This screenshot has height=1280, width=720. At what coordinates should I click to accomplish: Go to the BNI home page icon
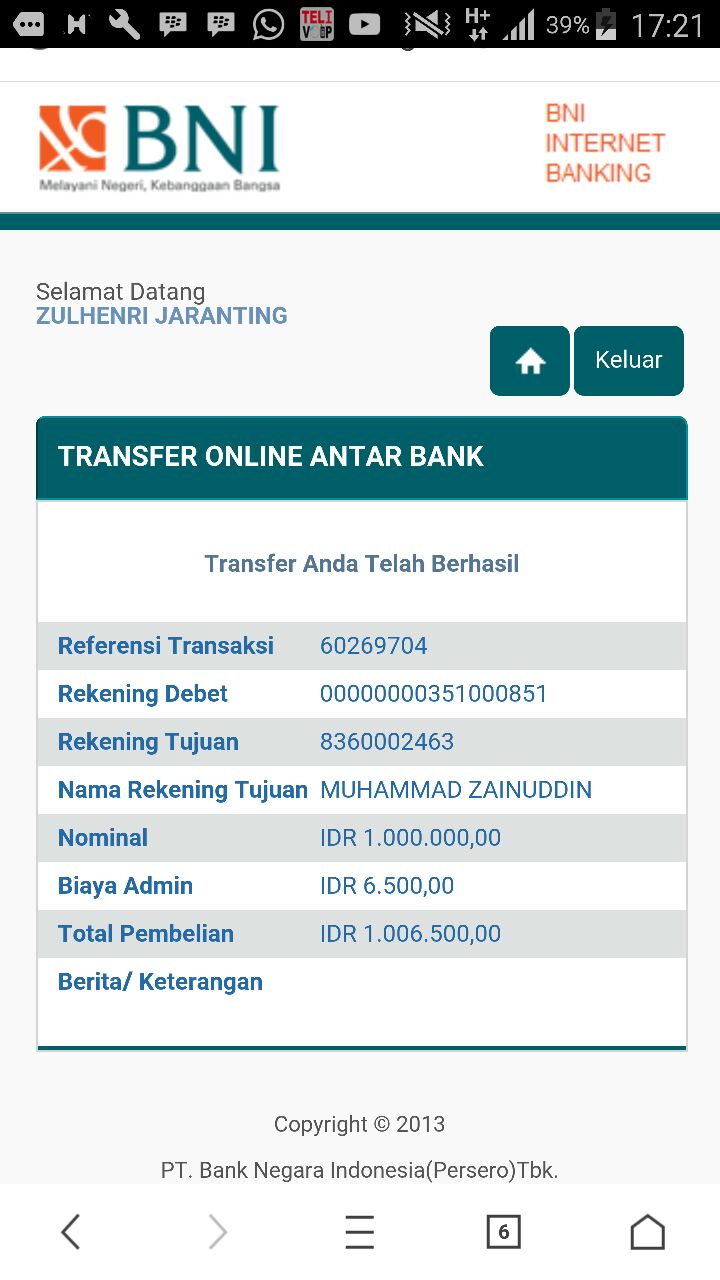pos(529,361)
